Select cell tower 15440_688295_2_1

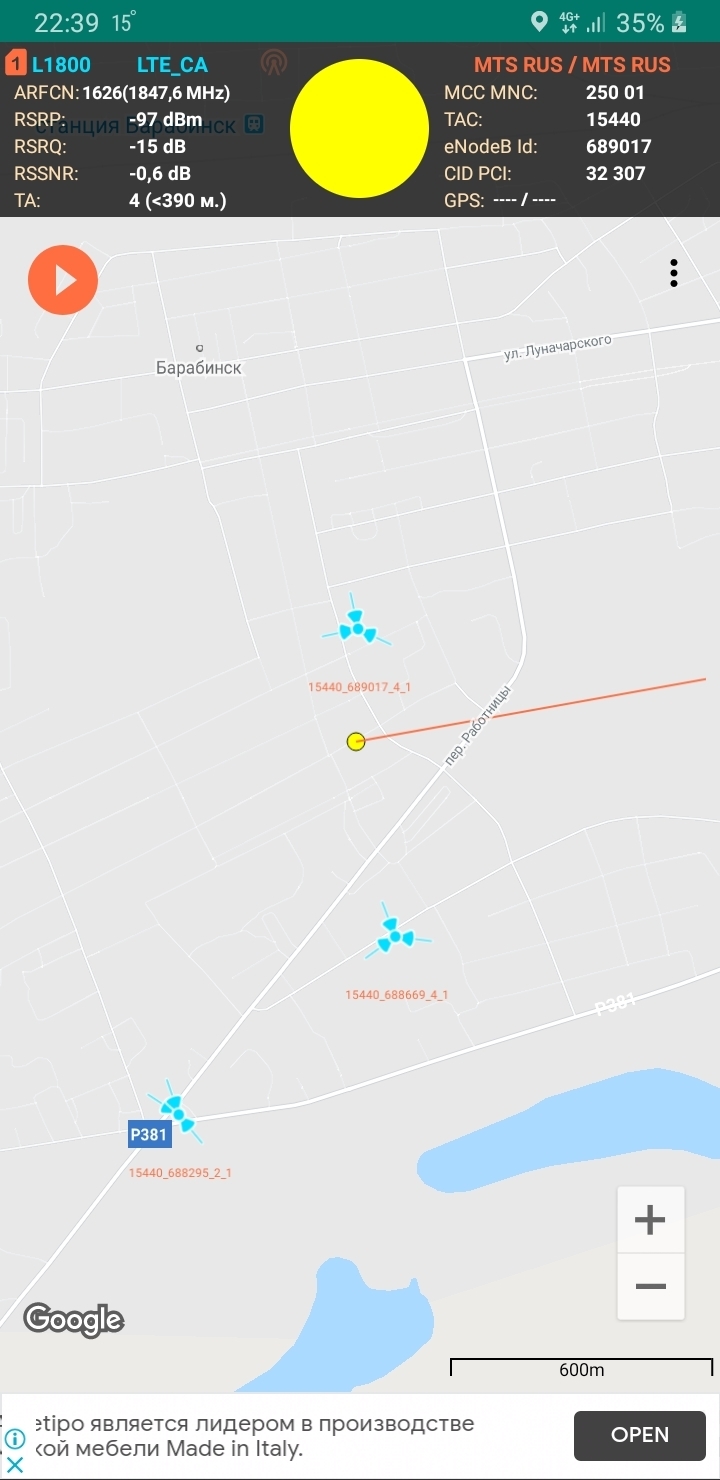177,1111
